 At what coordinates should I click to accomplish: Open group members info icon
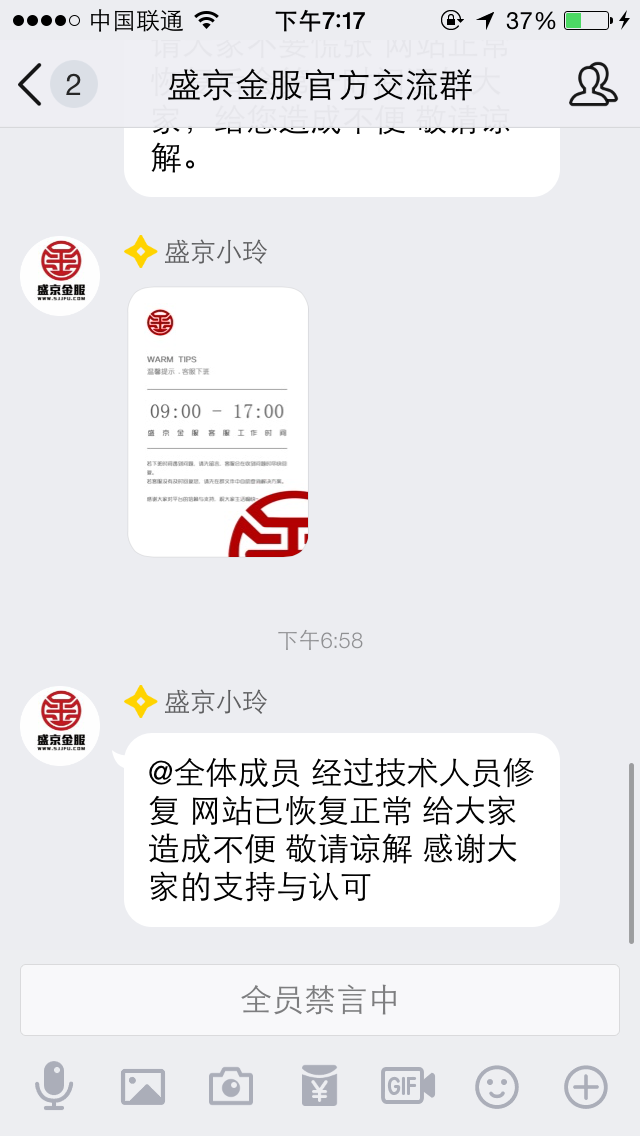coord(592,85)
